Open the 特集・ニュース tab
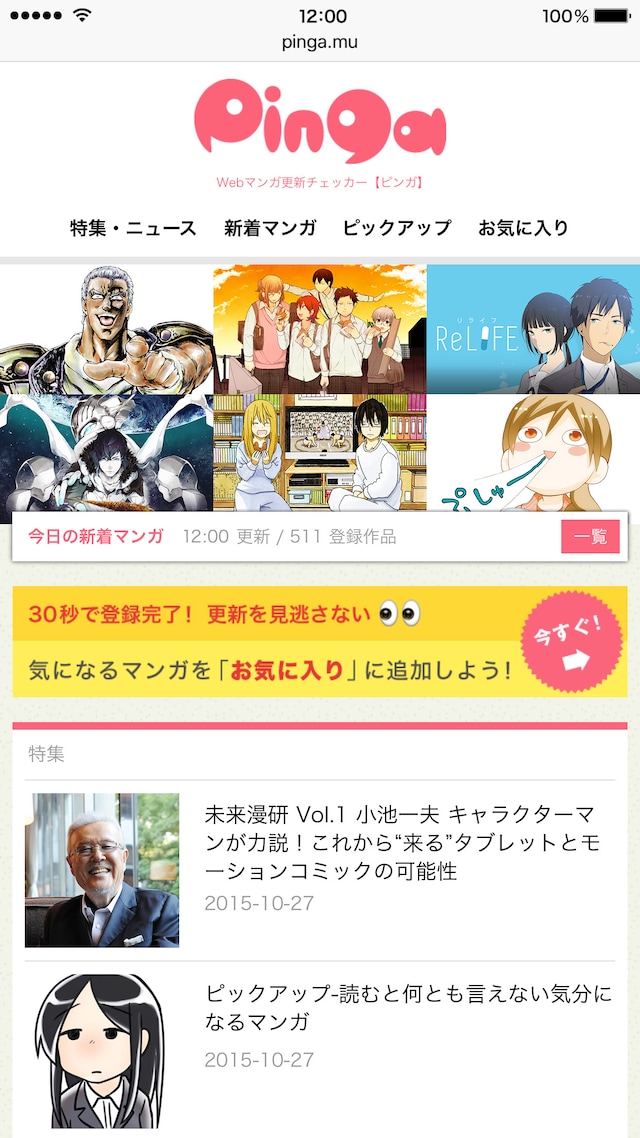640x1138 pixels. tap(133, 228)
